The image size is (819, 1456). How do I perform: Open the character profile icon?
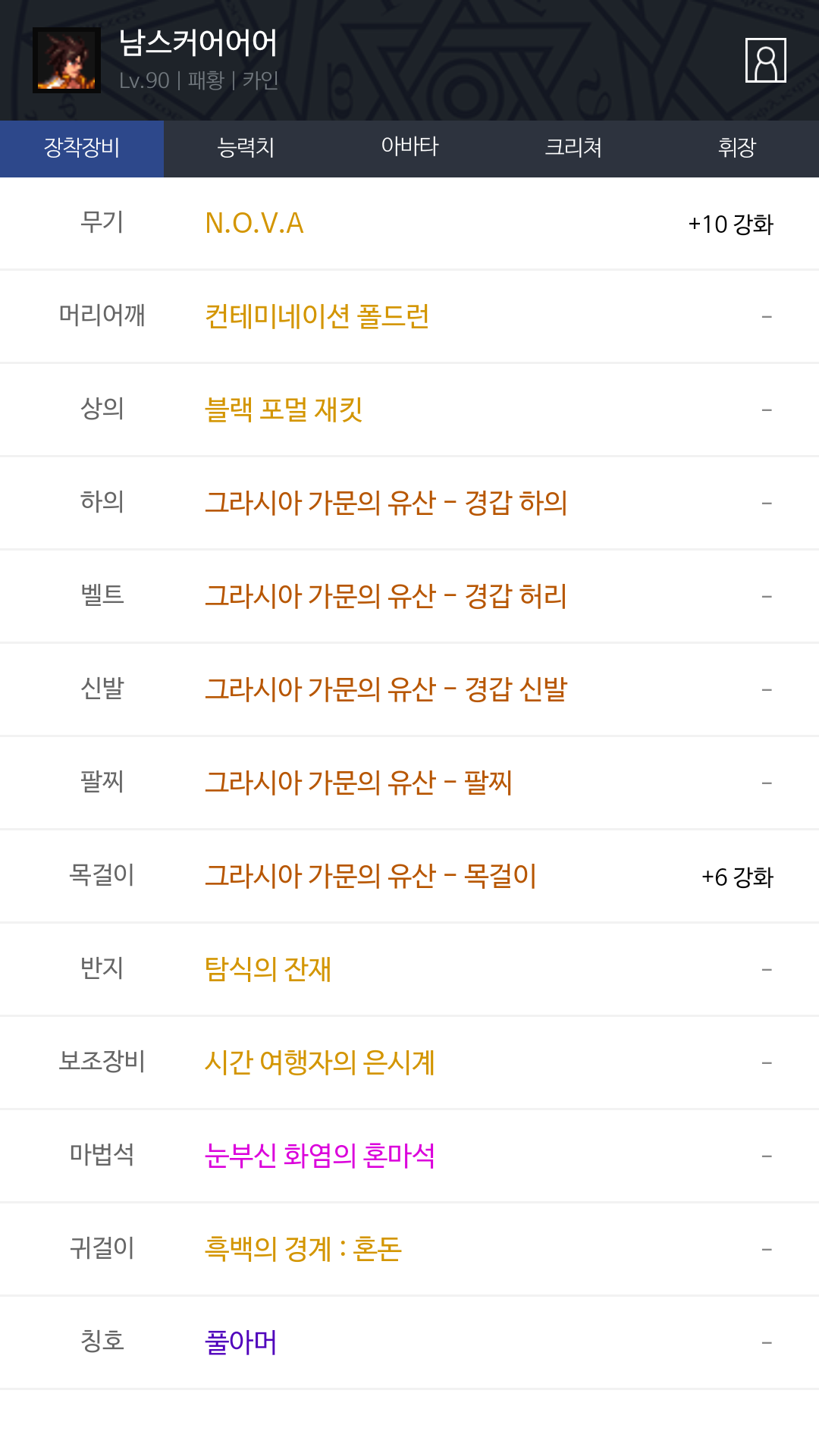pyautogui.click(x=765, y=60)
